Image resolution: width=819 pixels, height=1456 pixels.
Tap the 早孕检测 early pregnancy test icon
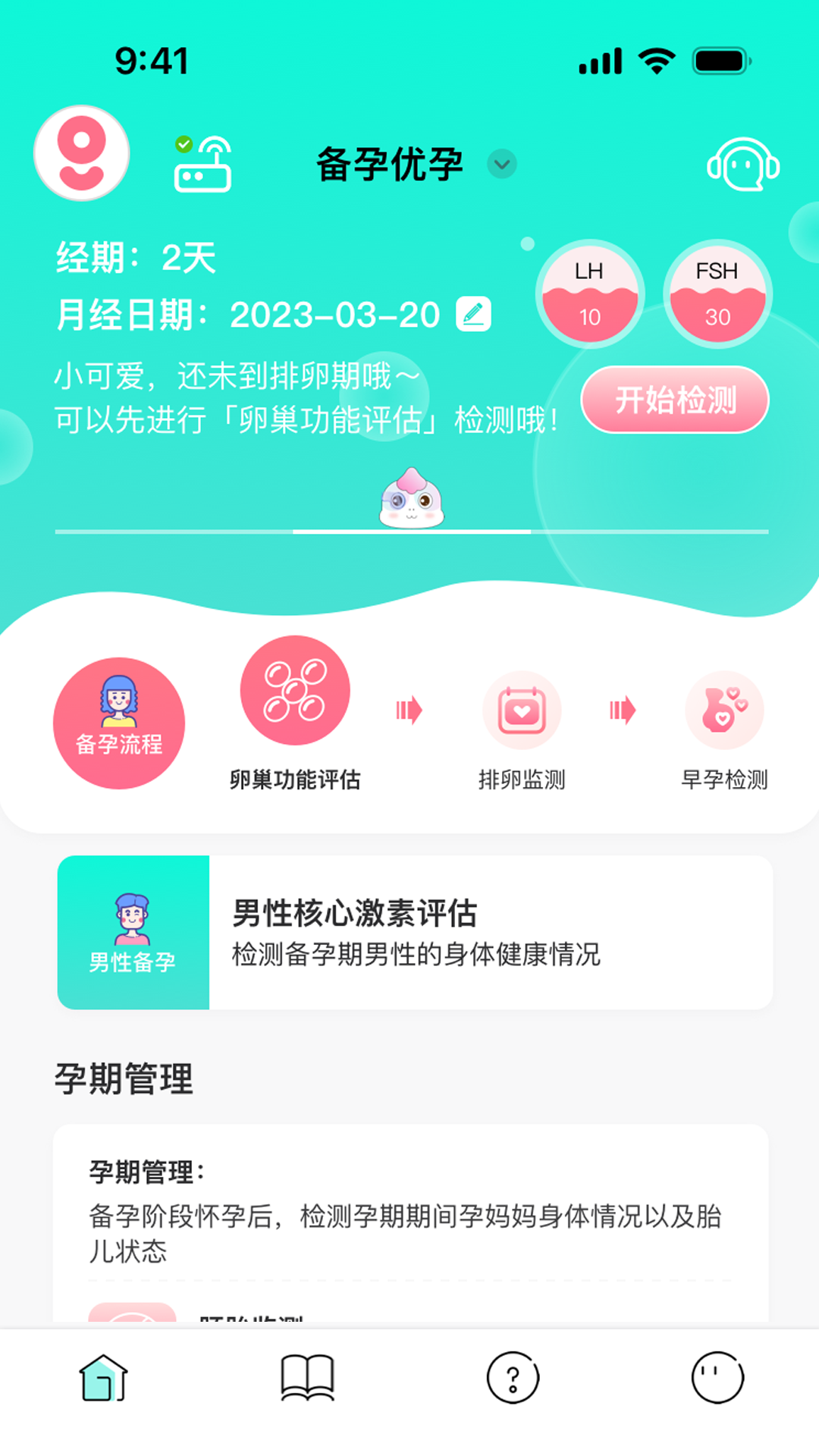(x=724, y=711)
